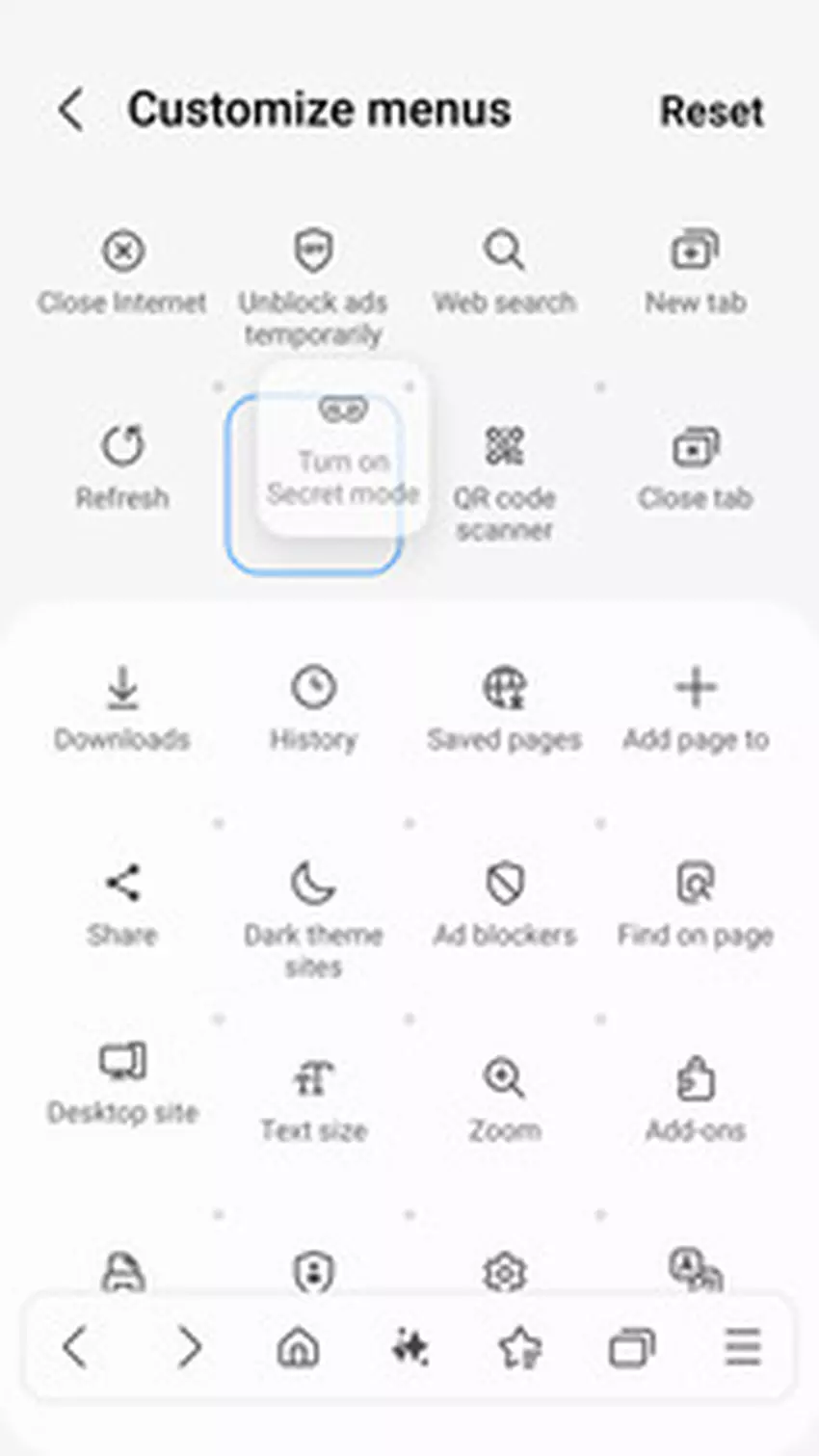Select Unblock ads temporarily item
This screenshot has height=1456, width=819.
coord(313,286)
